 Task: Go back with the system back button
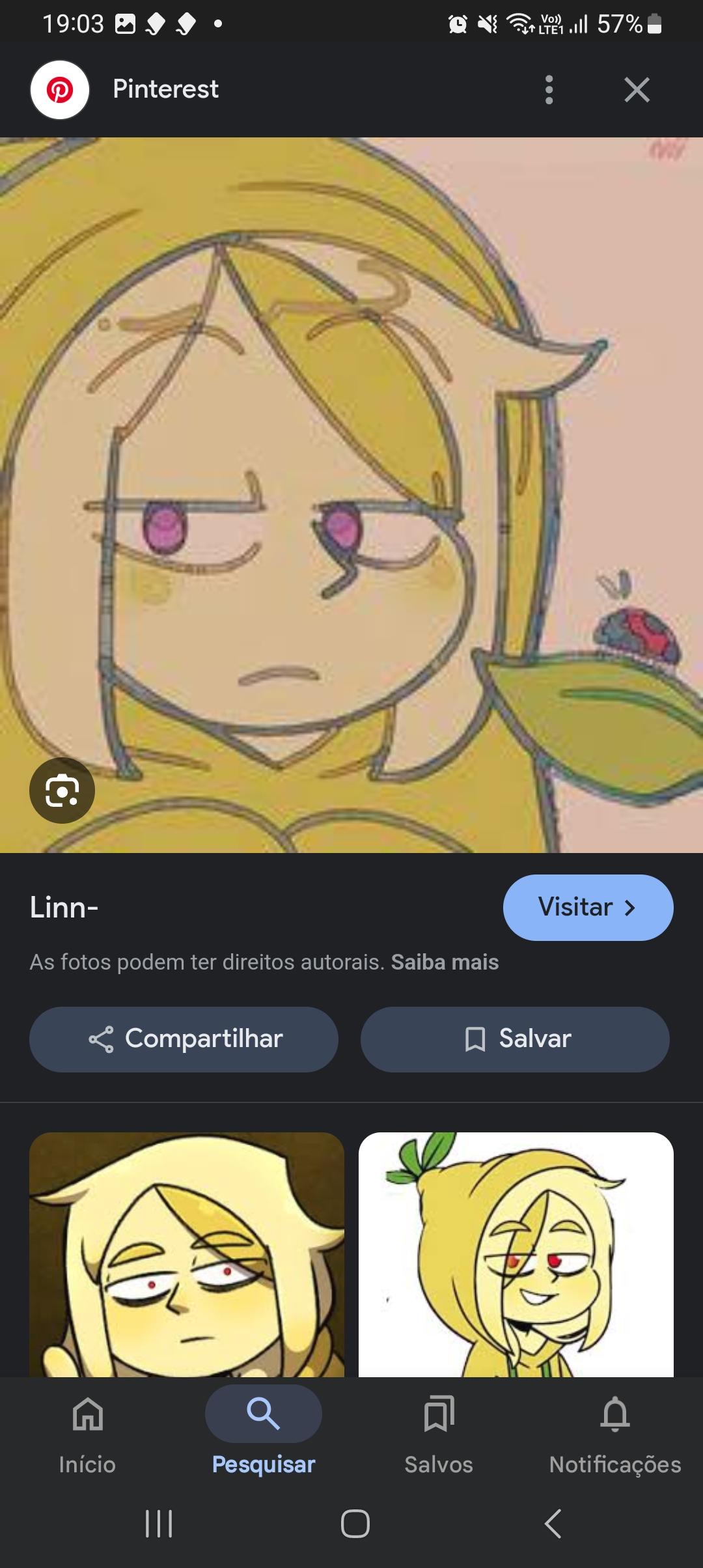(553, 1524)
